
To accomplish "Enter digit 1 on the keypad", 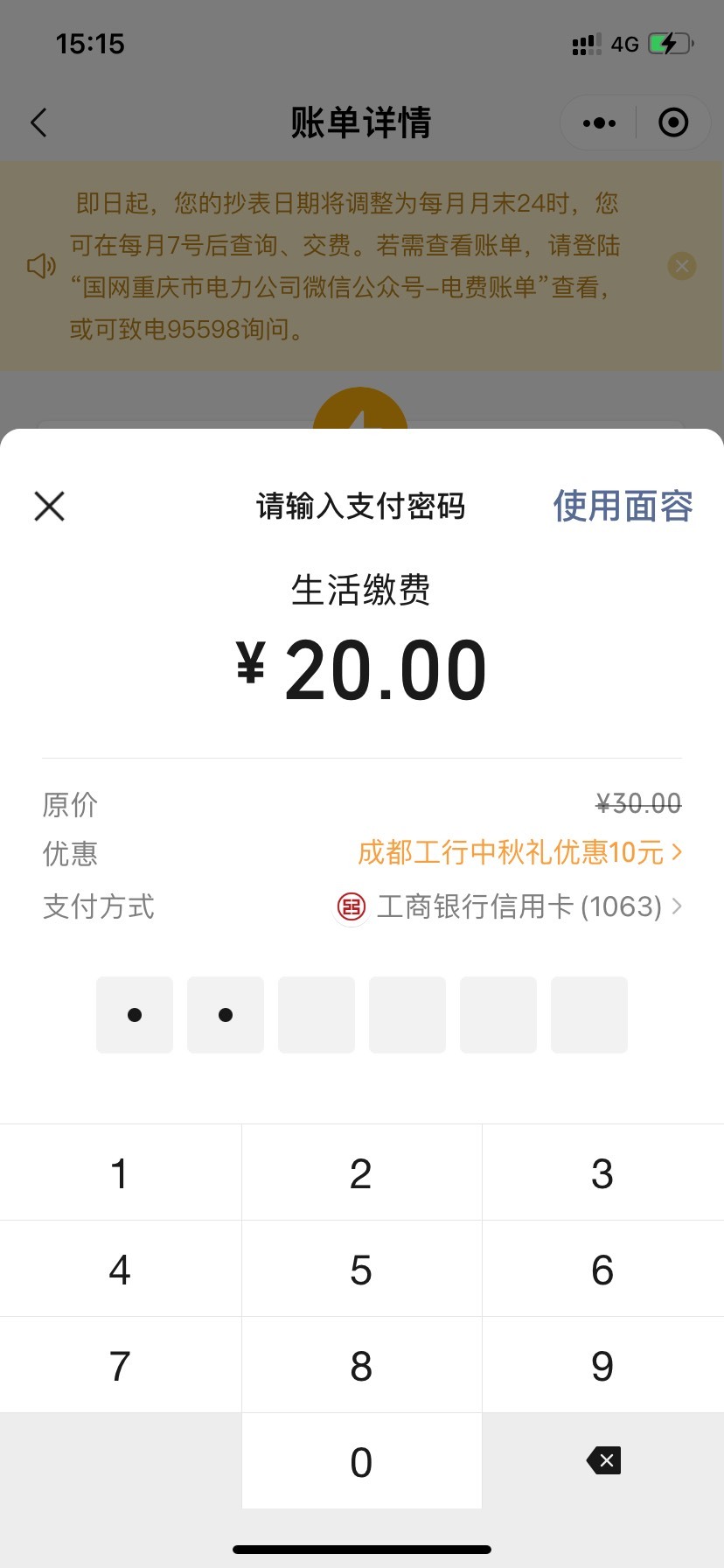I will (121, 1172).
